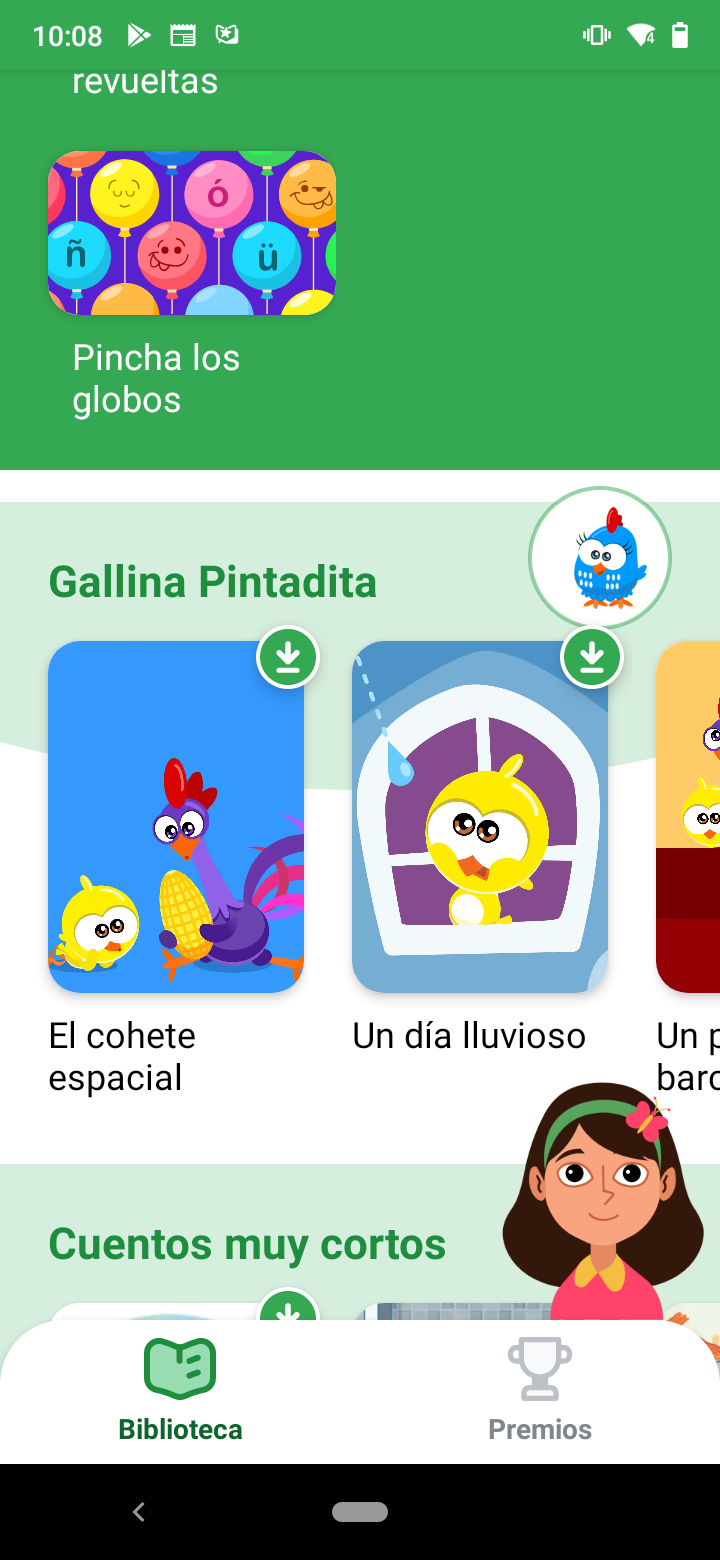Open Un día lluvioso story
Image resolution: width=720 pixels, height=1560 pixels.
(479, 817)
